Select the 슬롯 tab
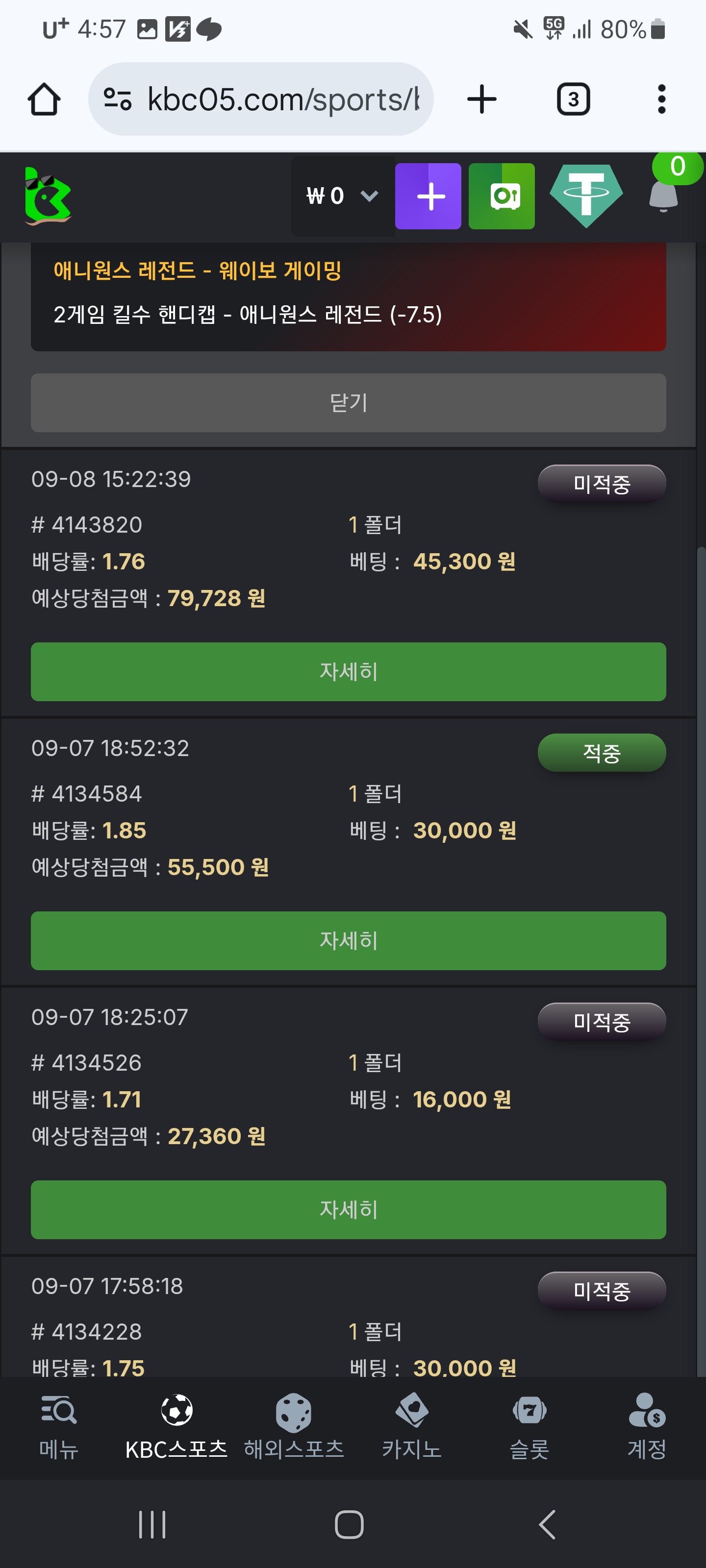The height and width of the screenshot is (1568, 706). (529, 1426)
